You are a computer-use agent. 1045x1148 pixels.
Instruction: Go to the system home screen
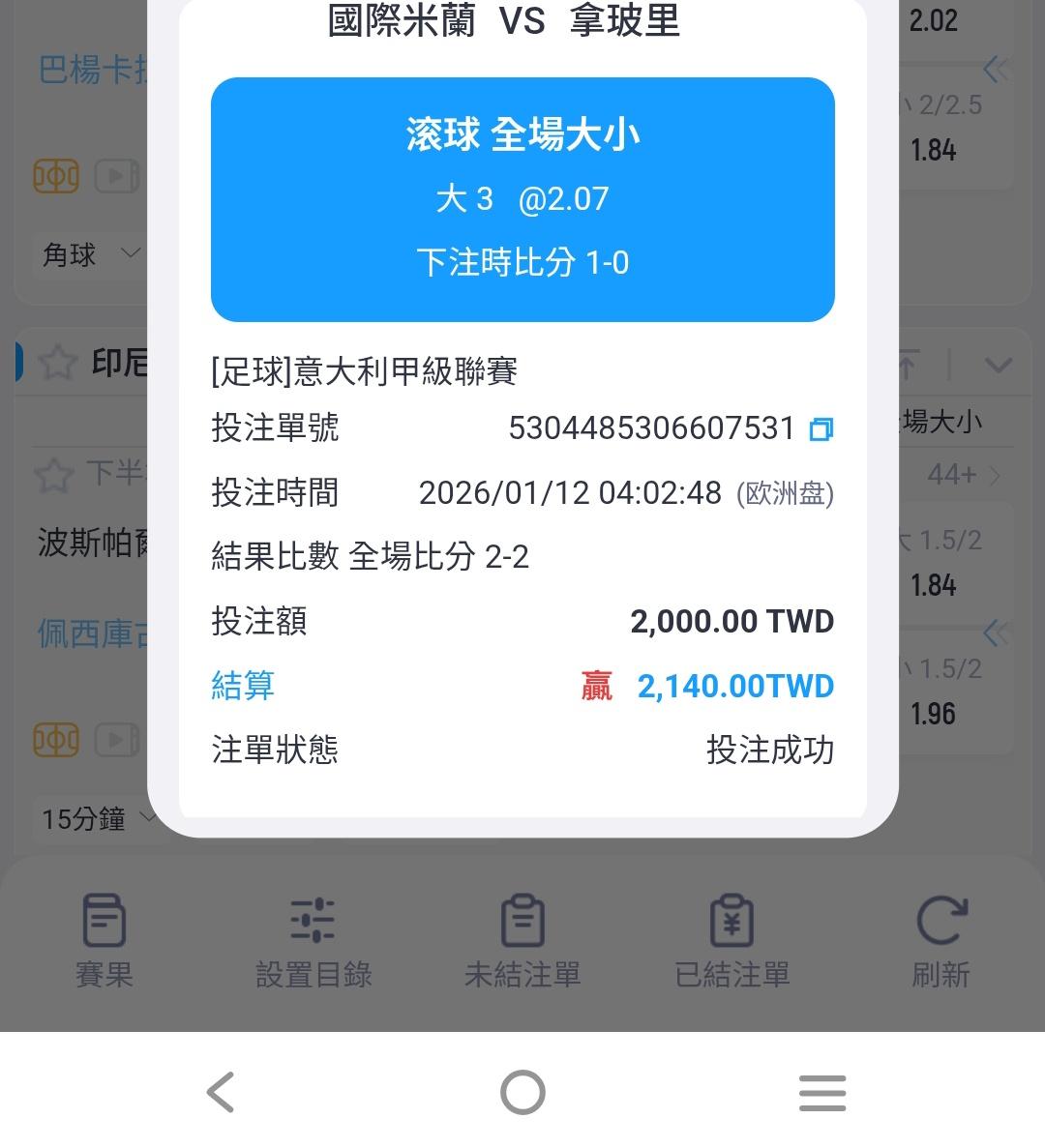[x=522, y=1093]
